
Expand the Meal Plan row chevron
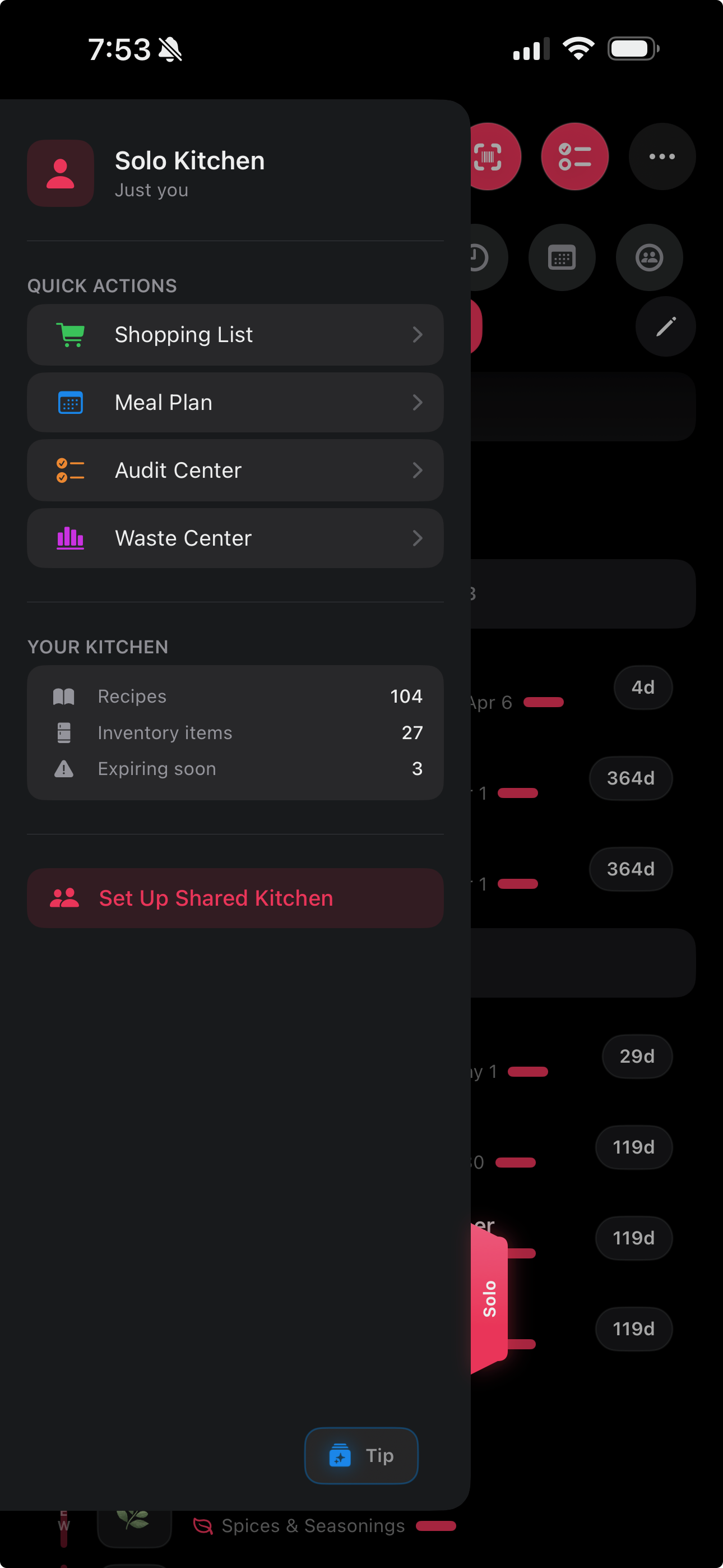[x=418, y=402]
